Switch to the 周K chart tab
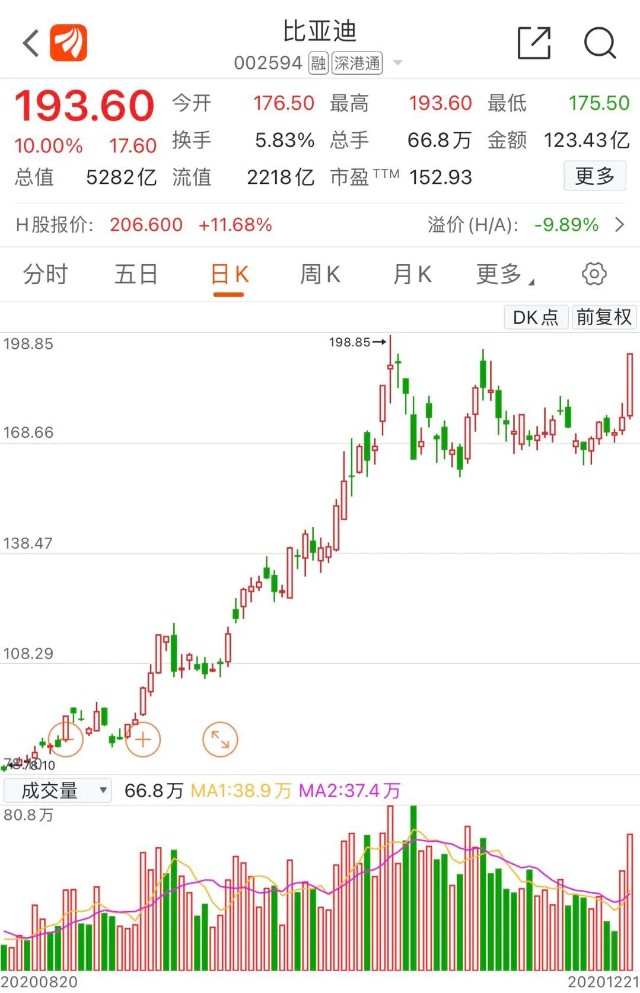640x993 pixels. 320,274
